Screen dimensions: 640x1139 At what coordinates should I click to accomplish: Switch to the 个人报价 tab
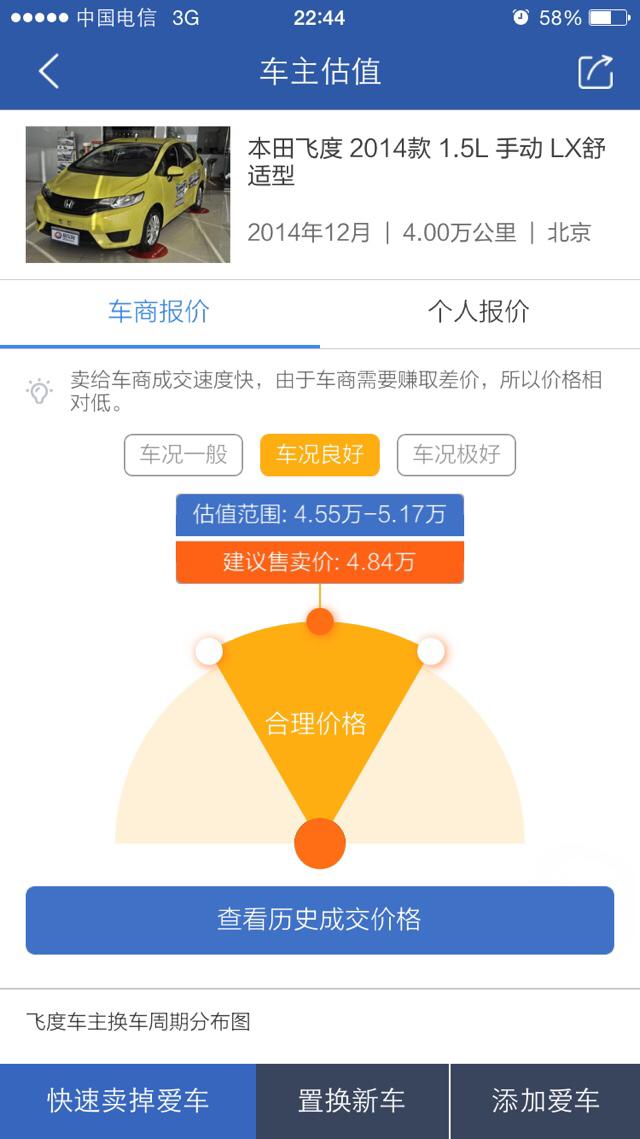tap(479, 312)
